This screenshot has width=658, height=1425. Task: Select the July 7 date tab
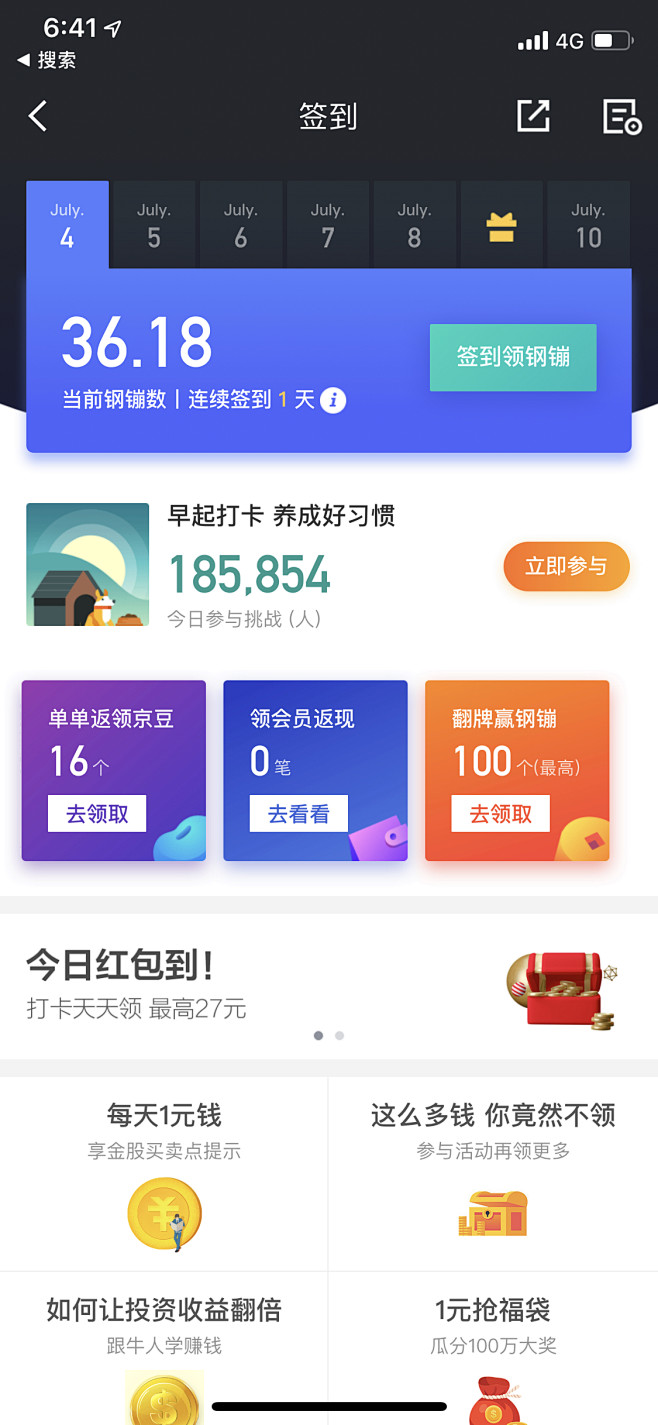coord(327,225)
